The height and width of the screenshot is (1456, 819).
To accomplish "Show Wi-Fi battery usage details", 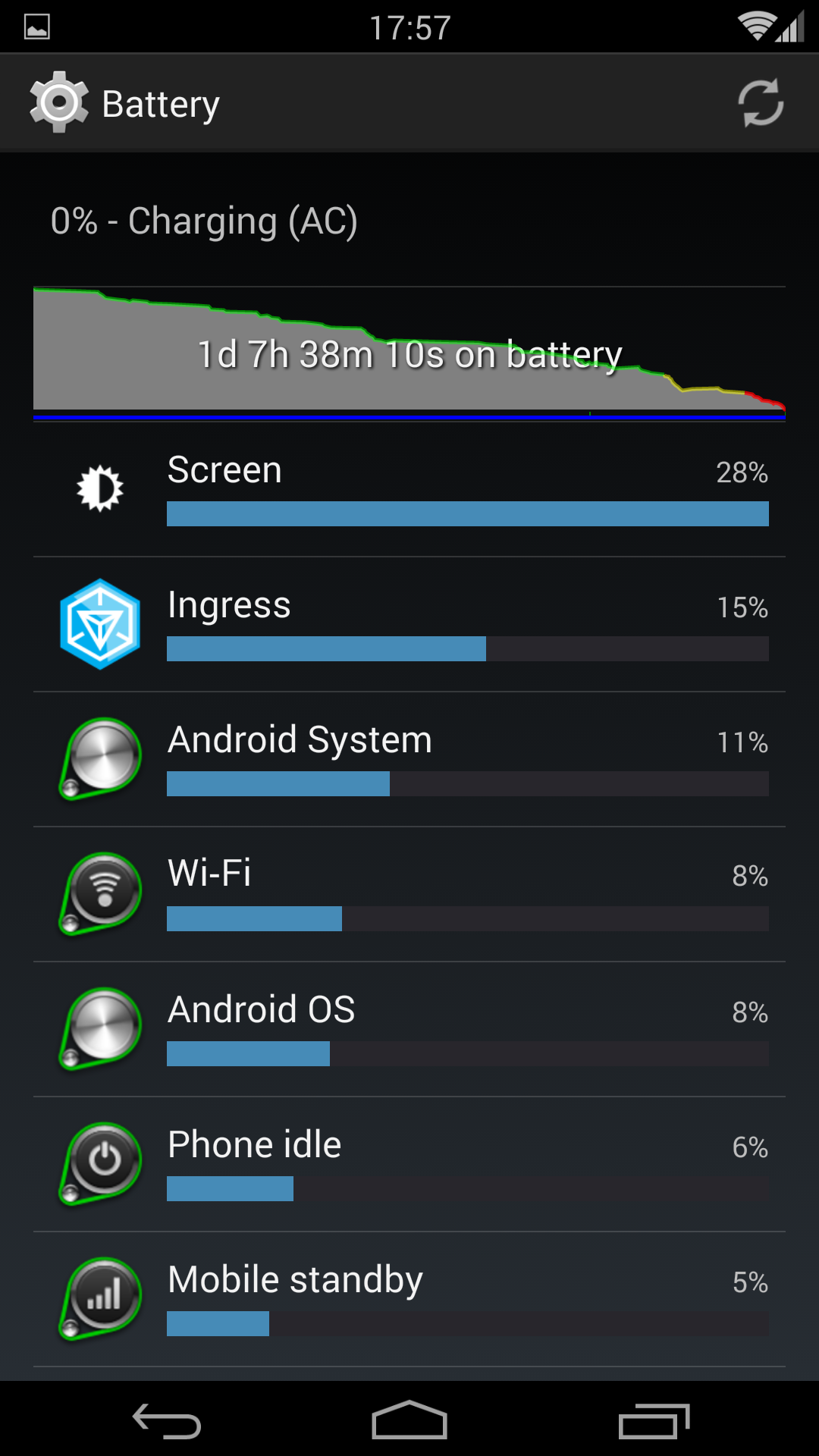I will pyautogui.click(x=409, y=894).
